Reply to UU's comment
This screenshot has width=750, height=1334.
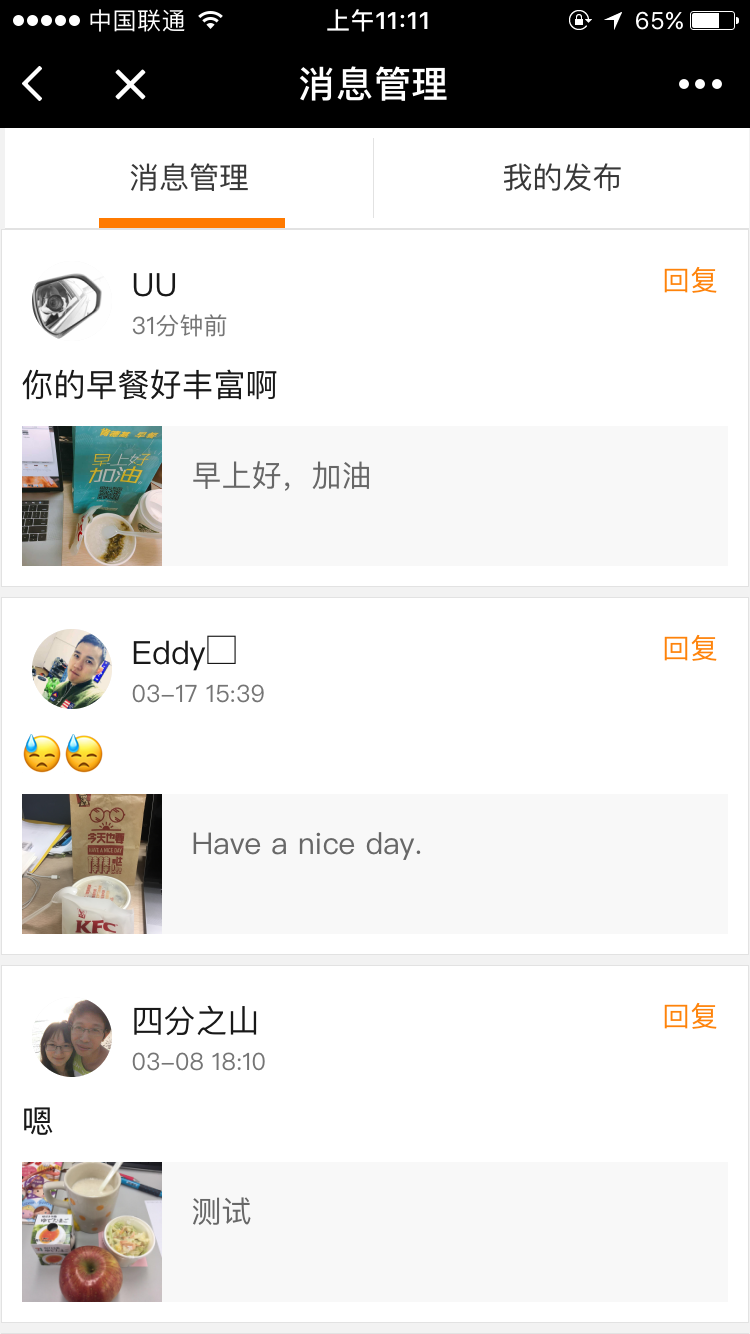tap(690, 281)
